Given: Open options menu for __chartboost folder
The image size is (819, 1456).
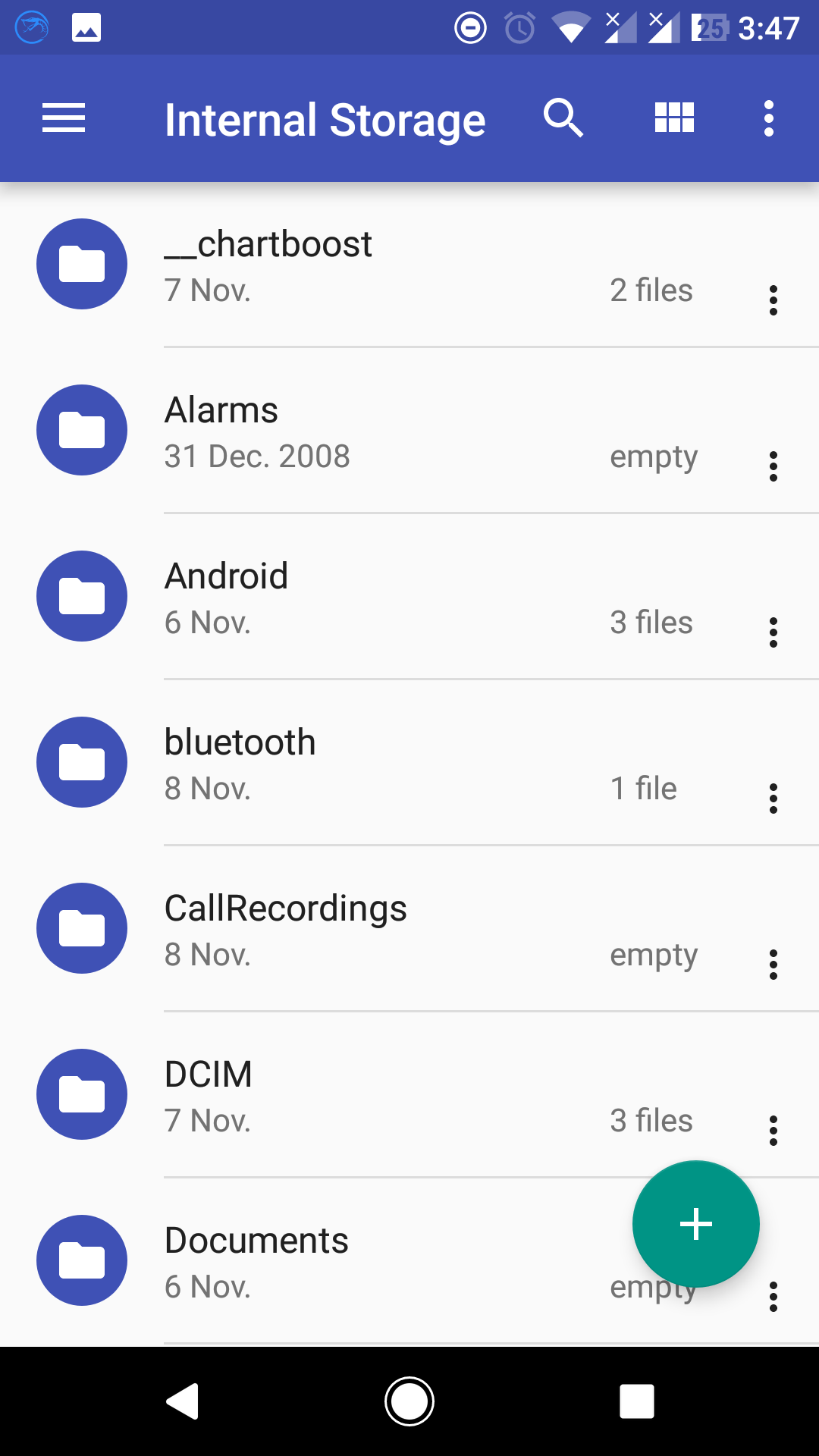Looking at the screenshot, I should (773, 300).
